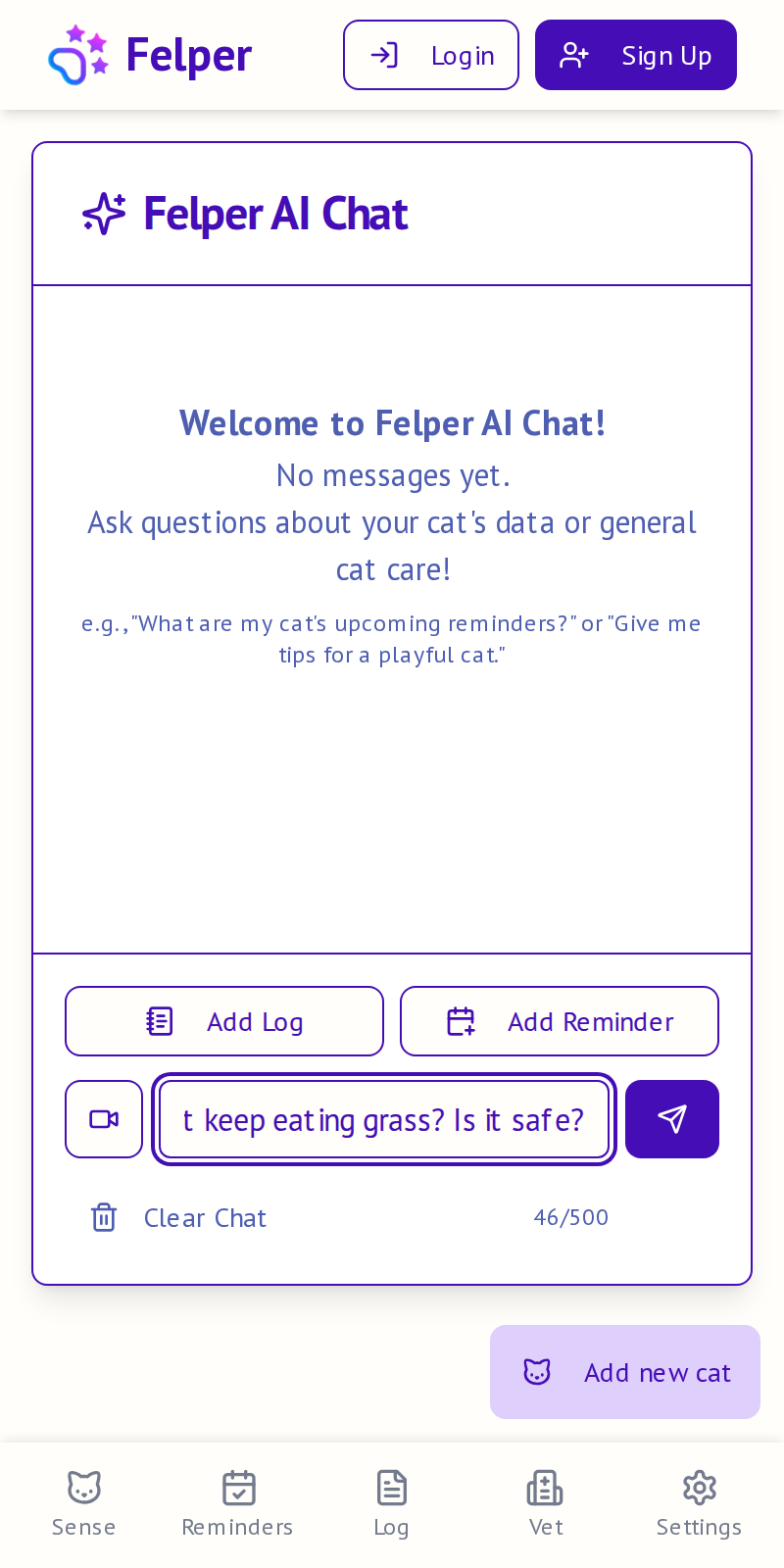784x1568 pixels.
Task: Open the Settings tab
Action: click(699, 1503)
